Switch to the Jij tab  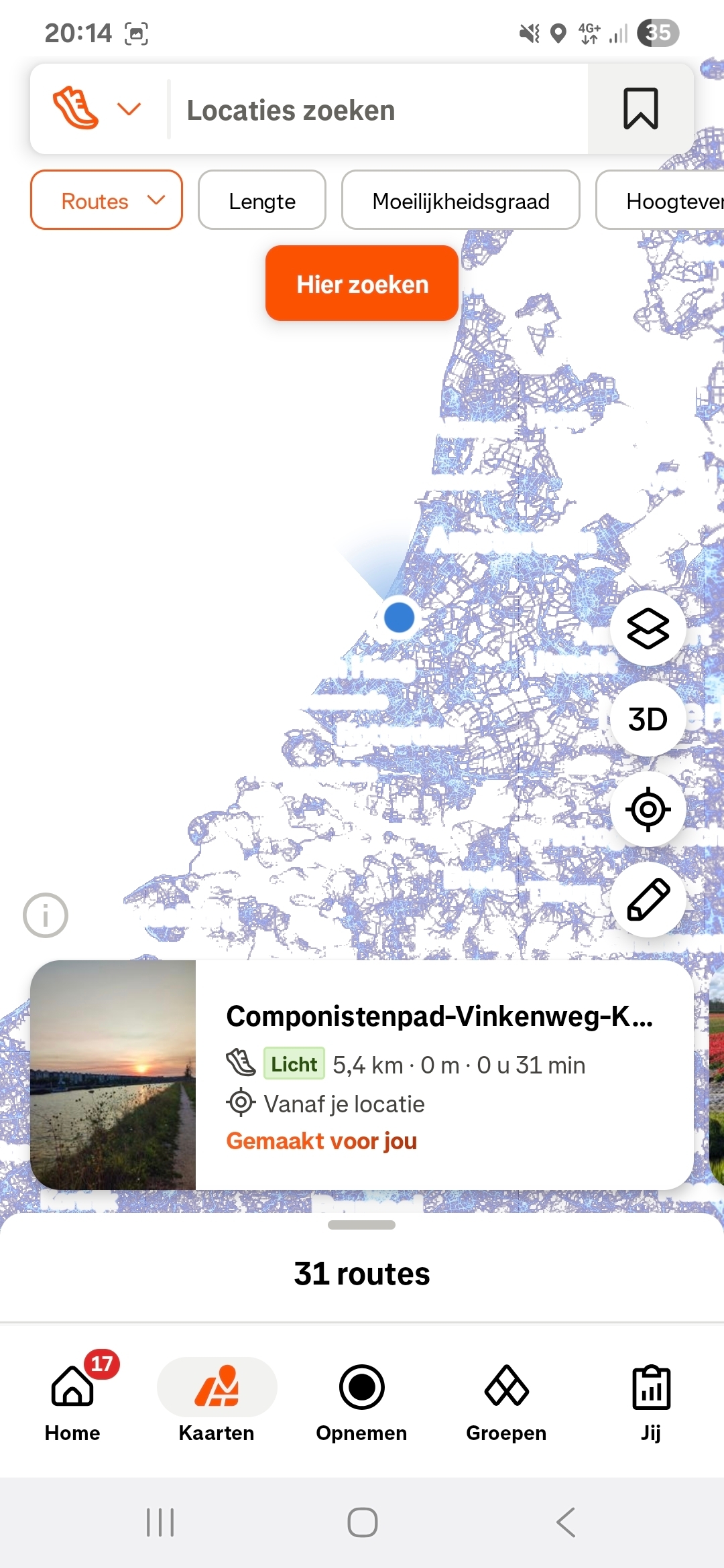(650, 1398)
